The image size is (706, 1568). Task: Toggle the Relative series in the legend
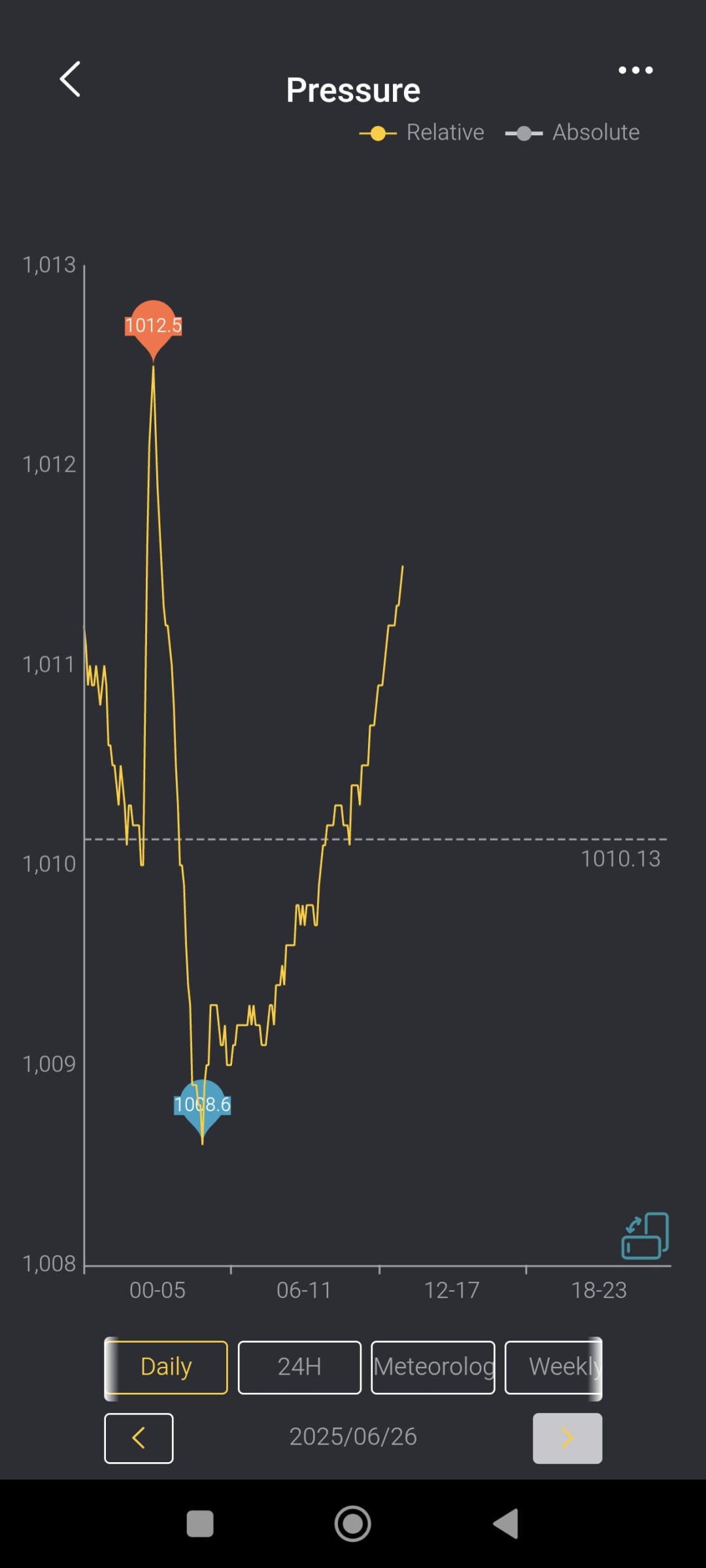[x=422, y=133]
